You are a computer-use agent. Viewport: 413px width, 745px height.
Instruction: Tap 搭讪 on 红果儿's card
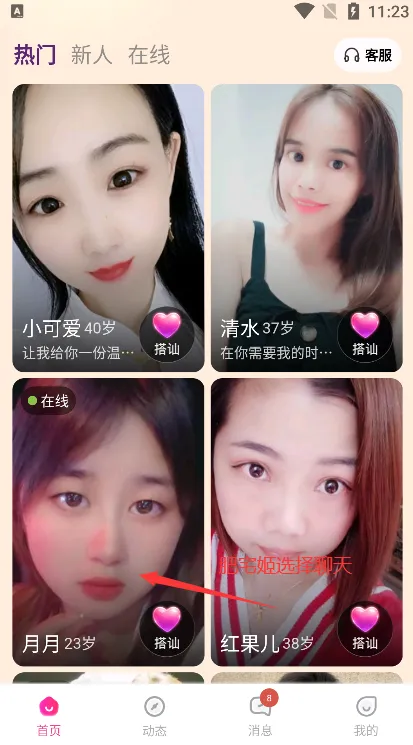click(x=365, y=629)
